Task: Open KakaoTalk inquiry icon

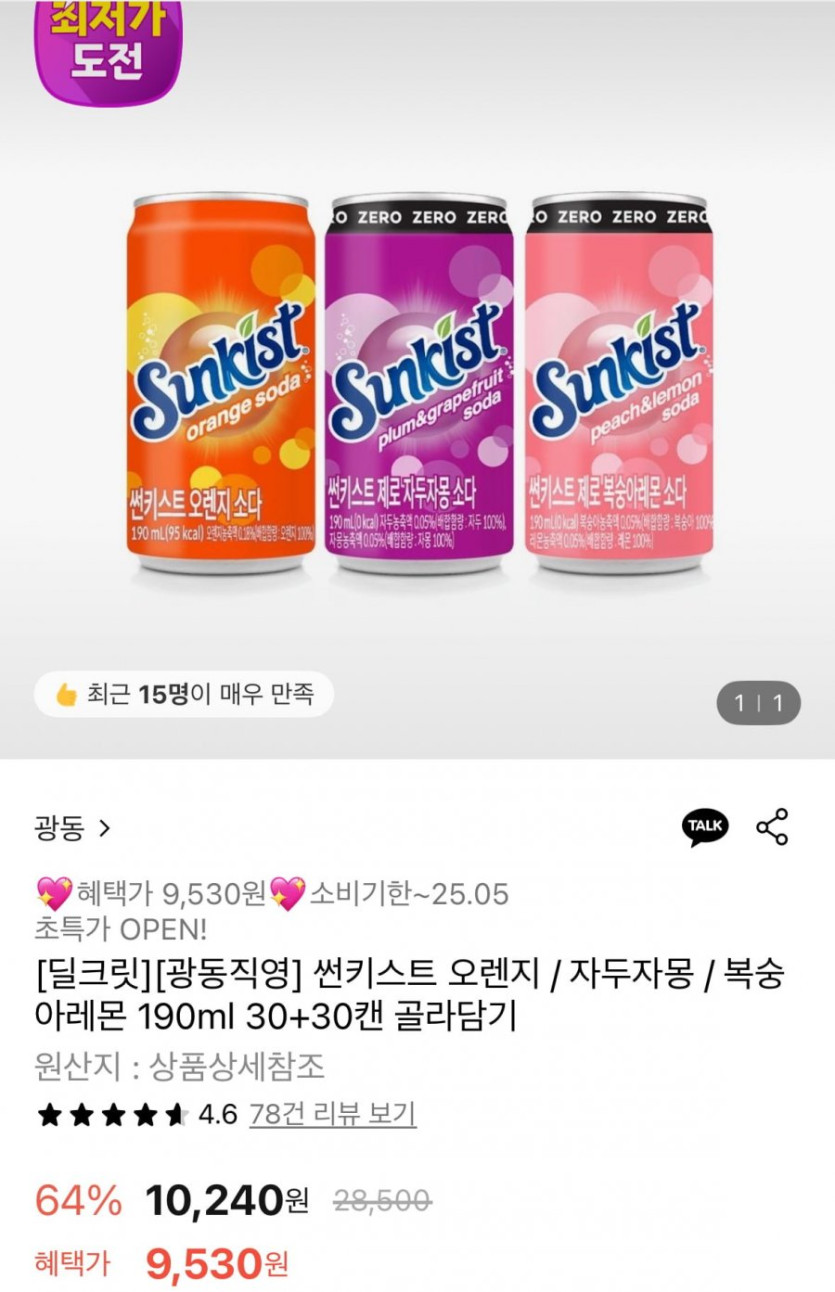Action: [x=705, y=827]
